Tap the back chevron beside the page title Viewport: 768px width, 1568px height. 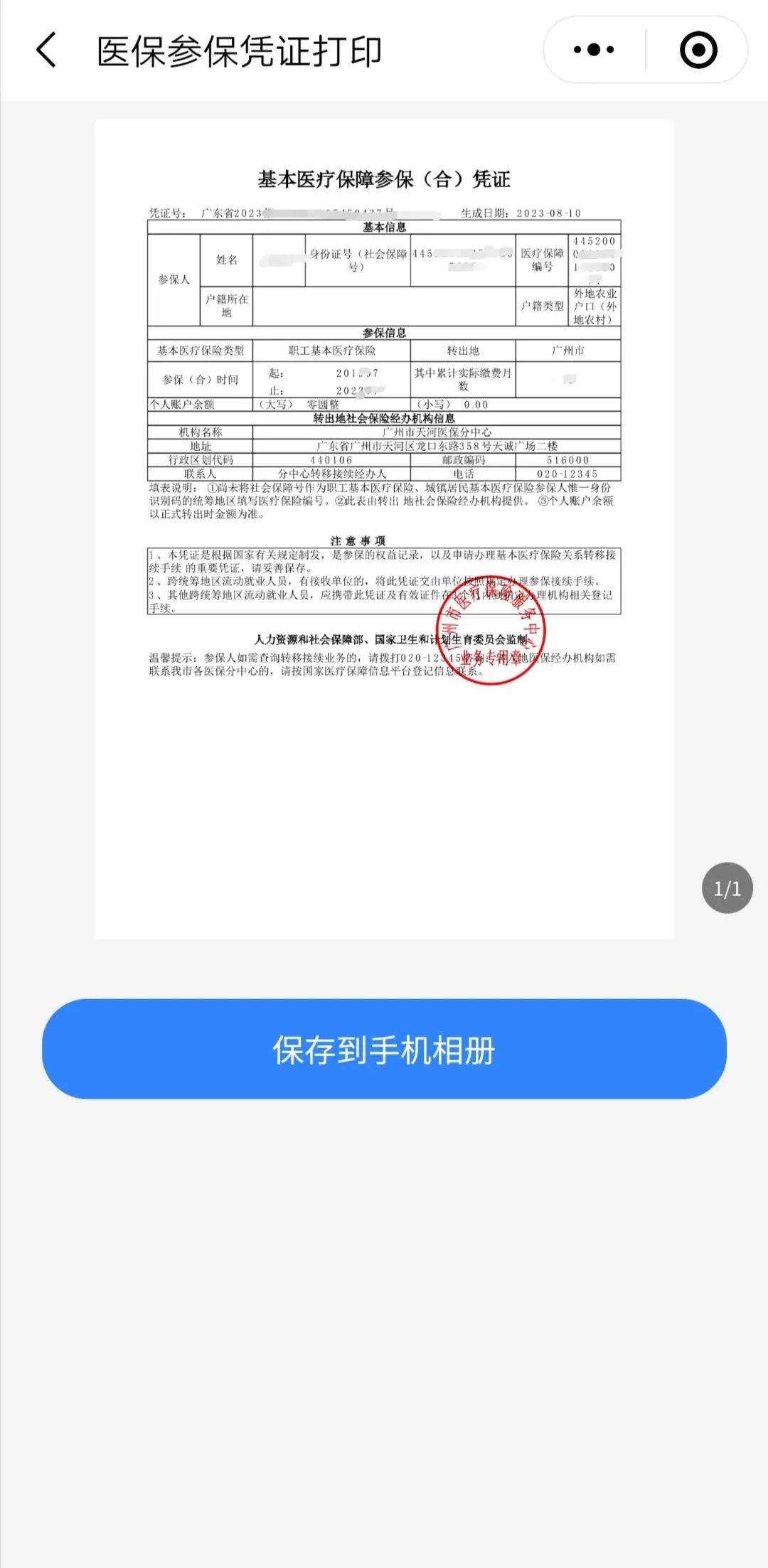47,50
